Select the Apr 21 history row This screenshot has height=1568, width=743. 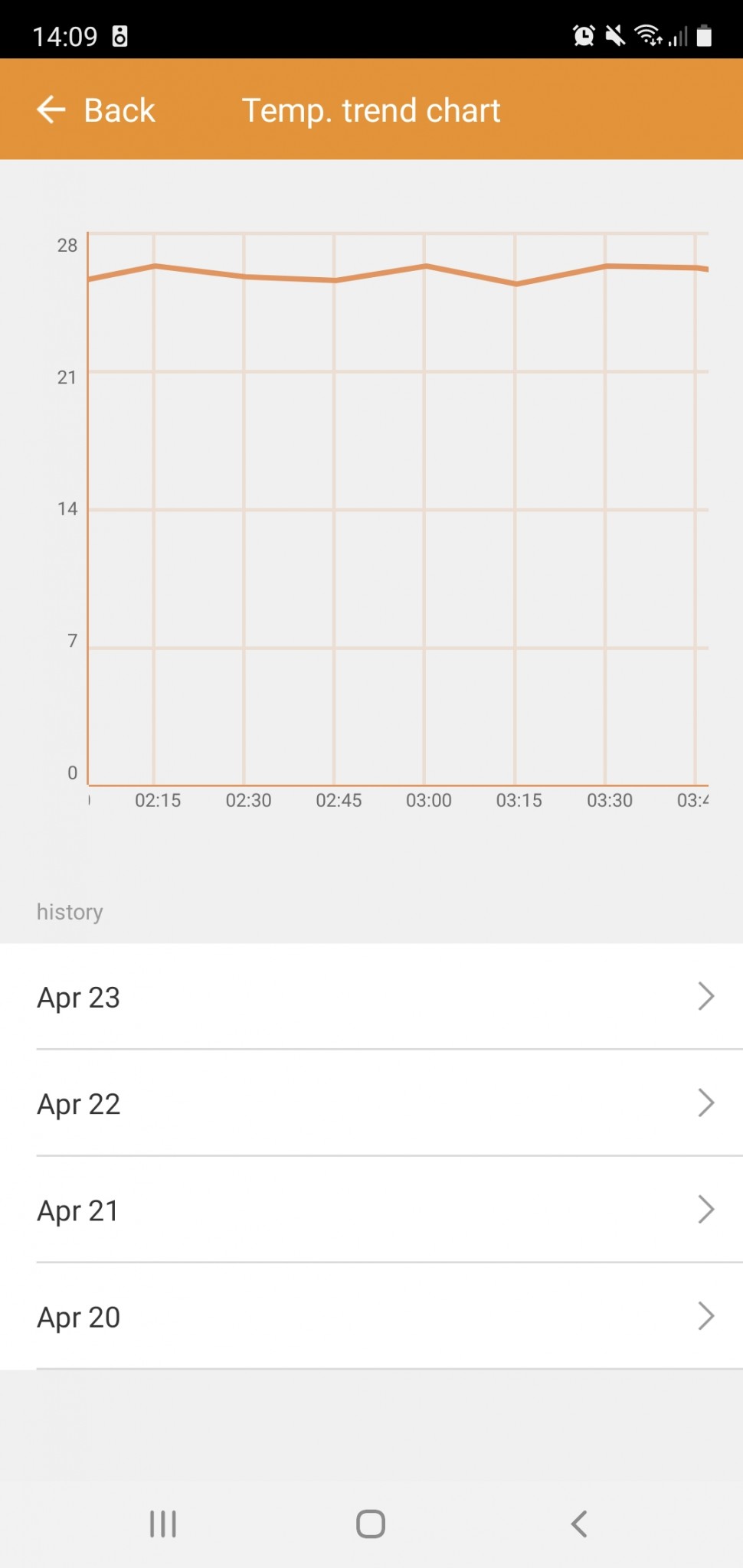pyautogui.click(x=371, y=1210)
